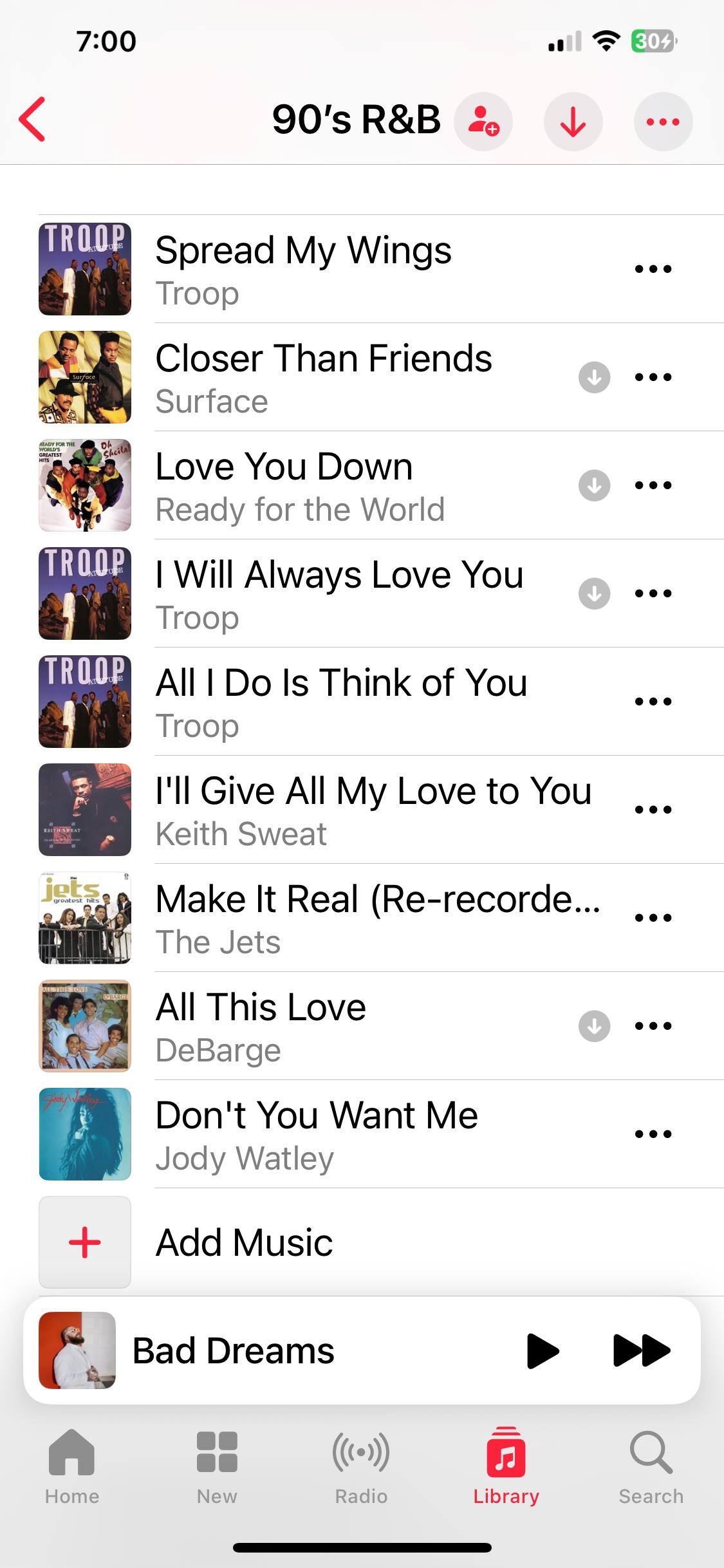Viewport: 724px width, 1568px height.
Task: Download the whole 90's R&B playlist
Action: [x=573, y=122]
